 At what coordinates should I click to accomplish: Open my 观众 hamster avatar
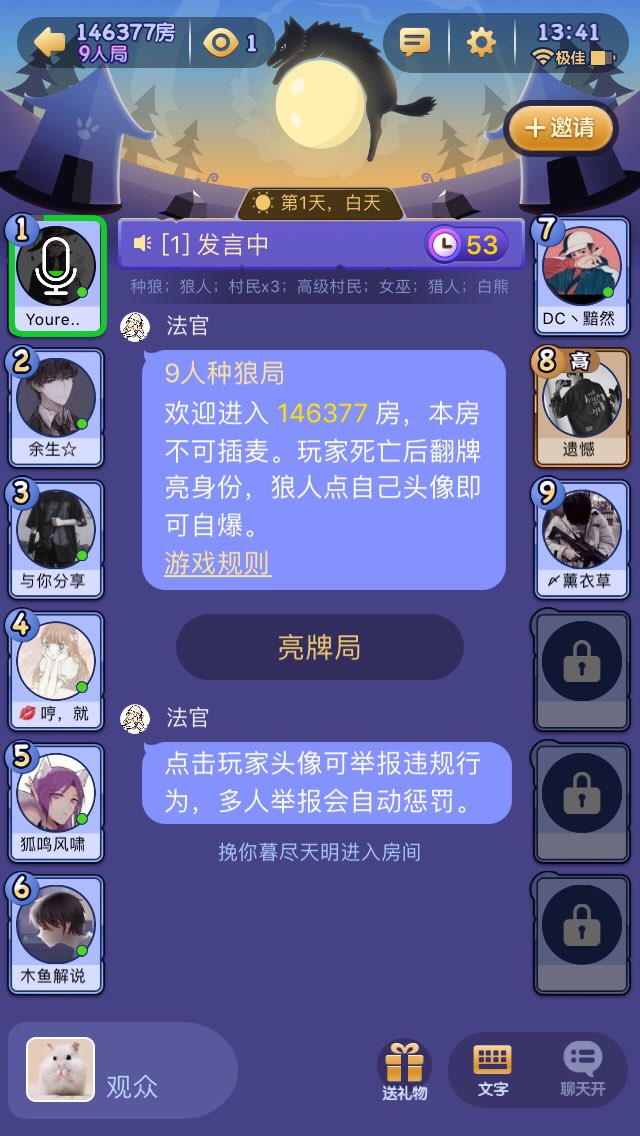[61, 1069]
